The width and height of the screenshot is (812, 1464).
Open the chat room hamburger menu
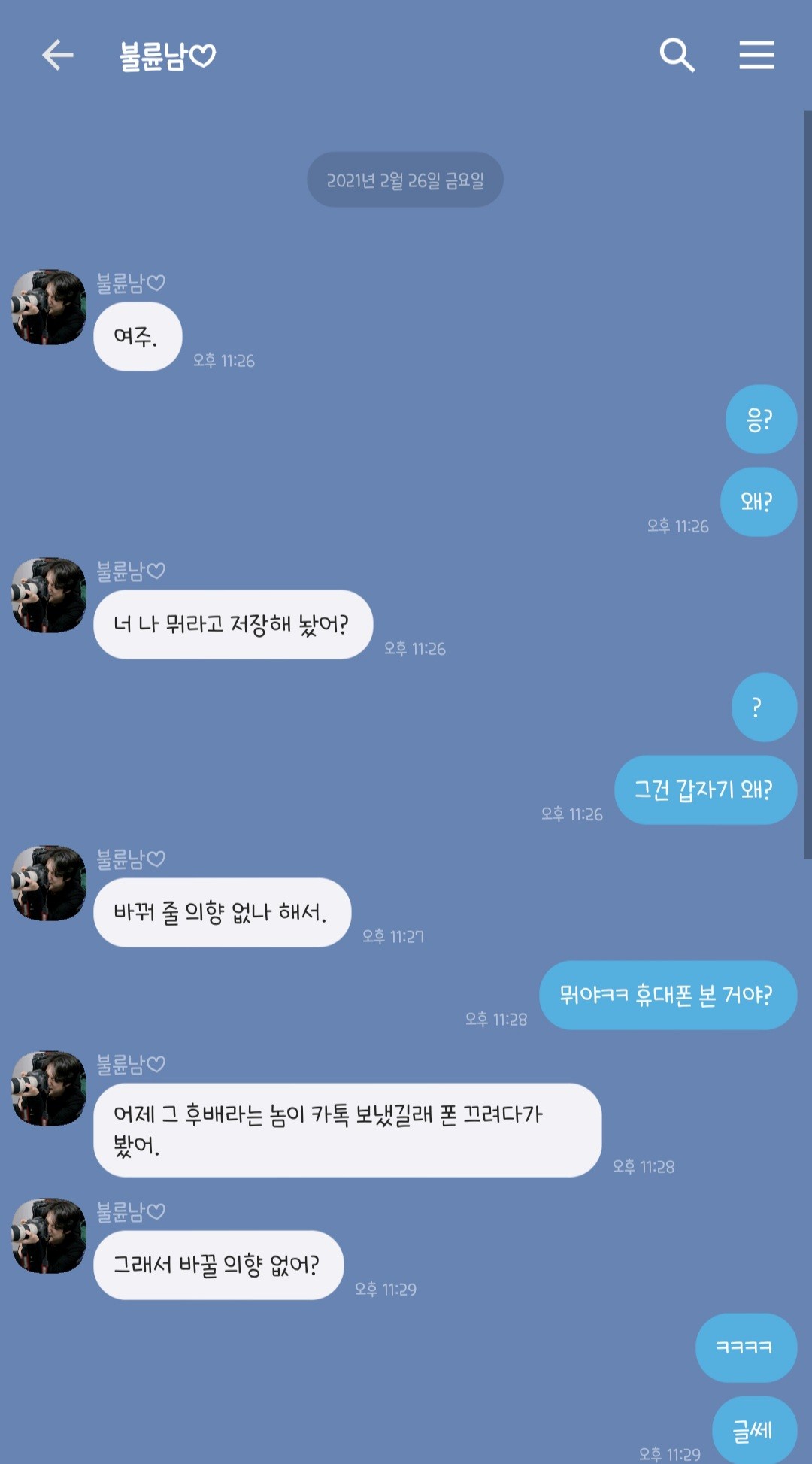tap(756, 56)
